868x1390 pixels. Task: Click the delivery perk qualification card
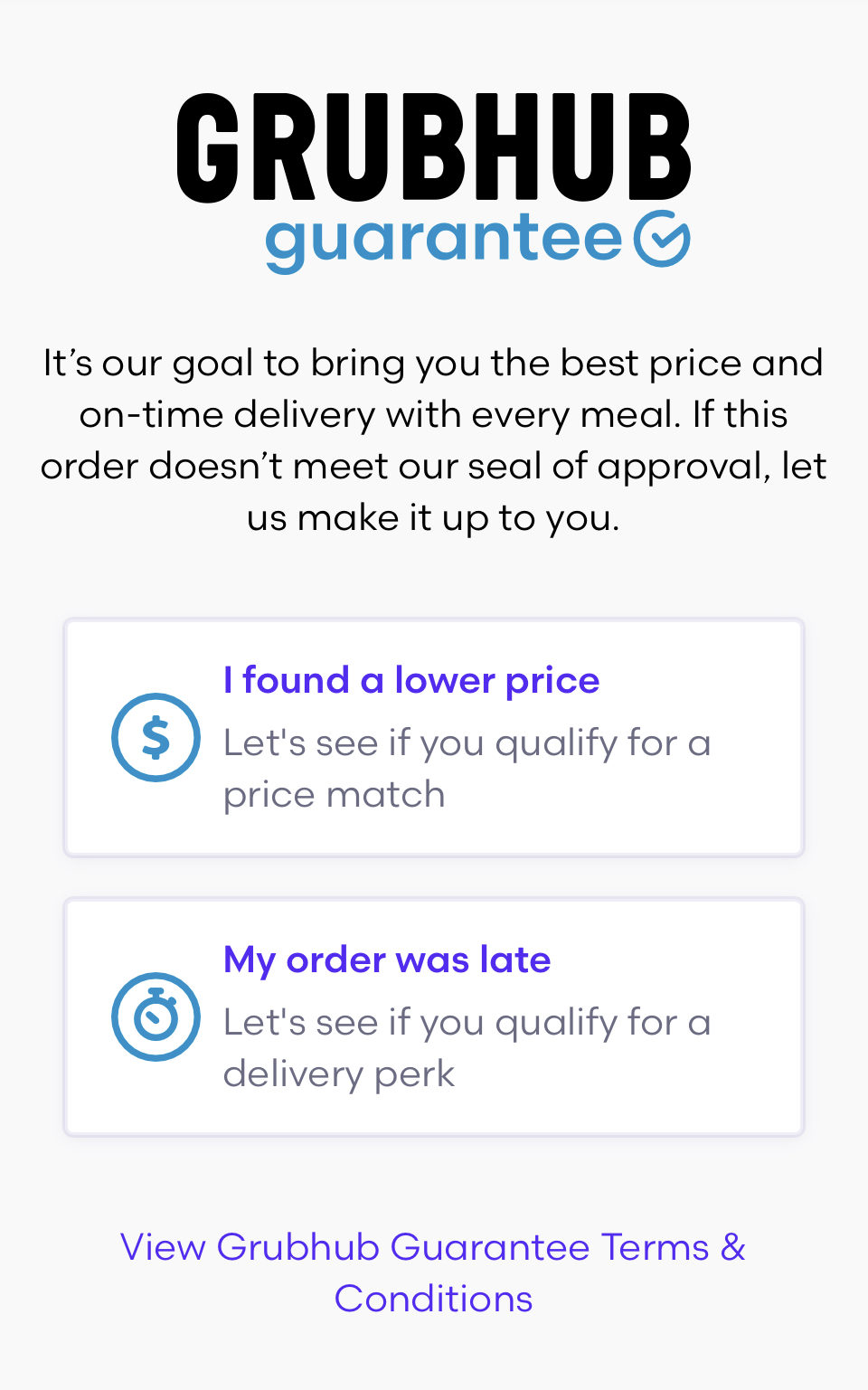[x=434, y=1016]
